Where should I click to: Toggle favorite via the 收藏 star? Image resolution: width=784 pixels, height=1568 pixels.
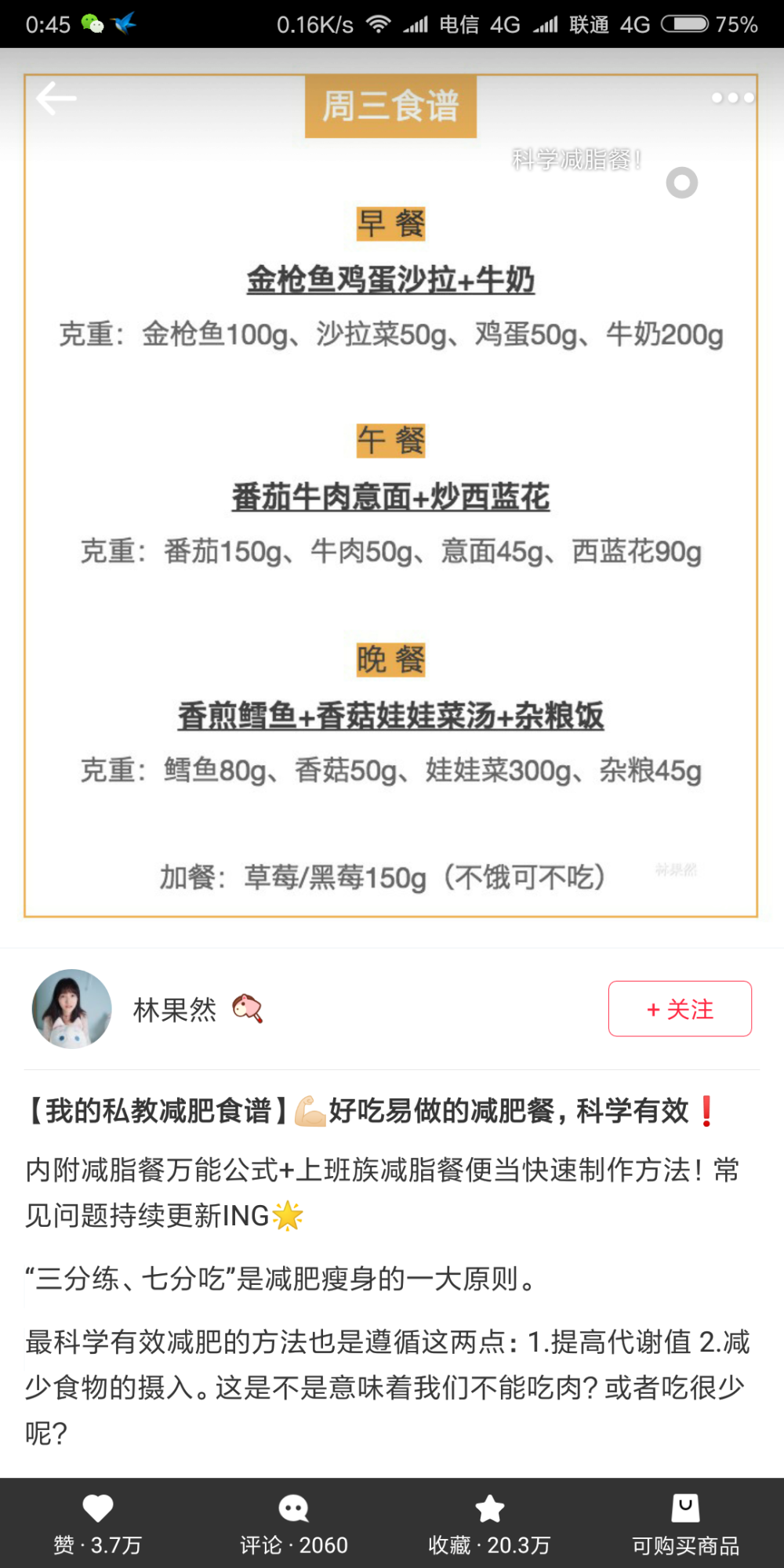click(489, 1508)
